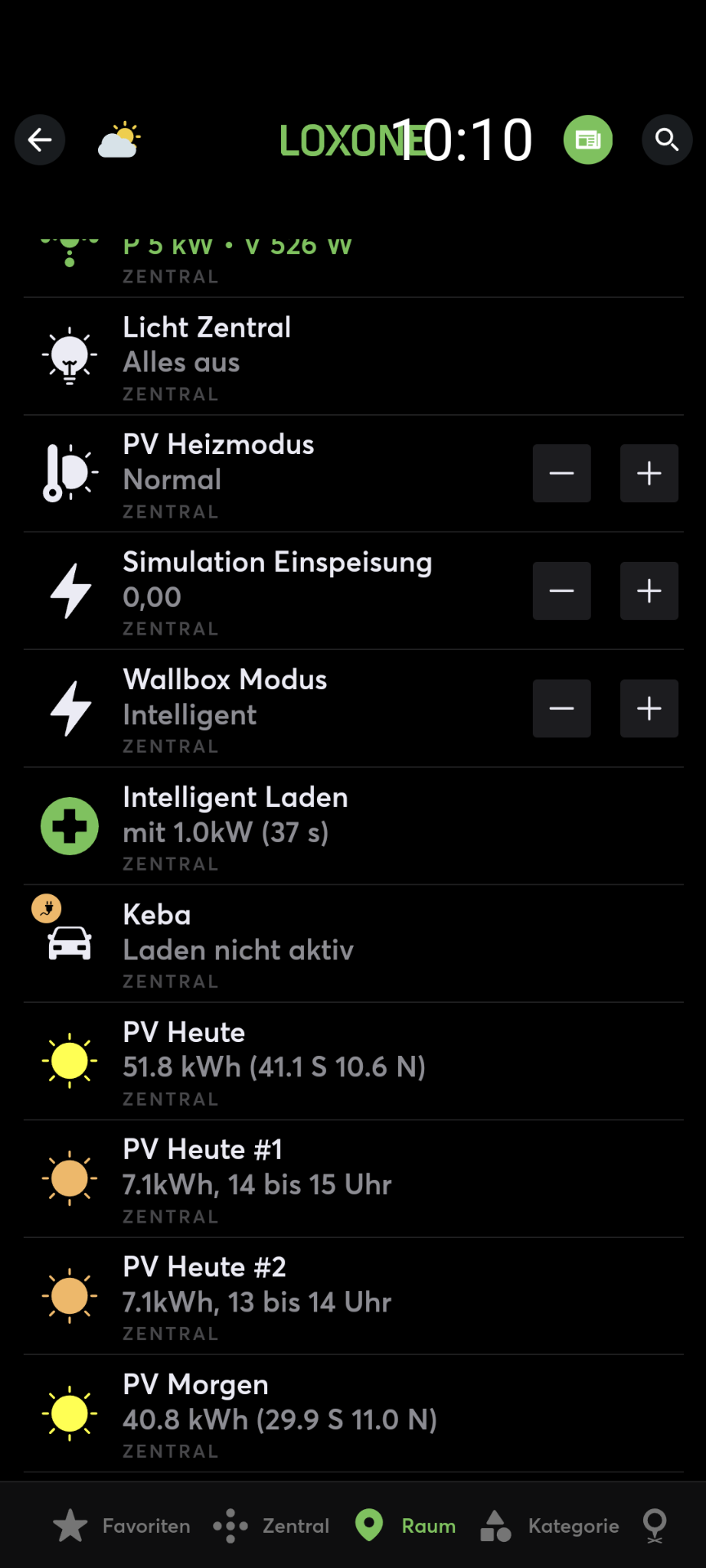Viewport: 706px width, 1568px height.
Task: Open the weather icon in the header
Action: coord(119,140)
